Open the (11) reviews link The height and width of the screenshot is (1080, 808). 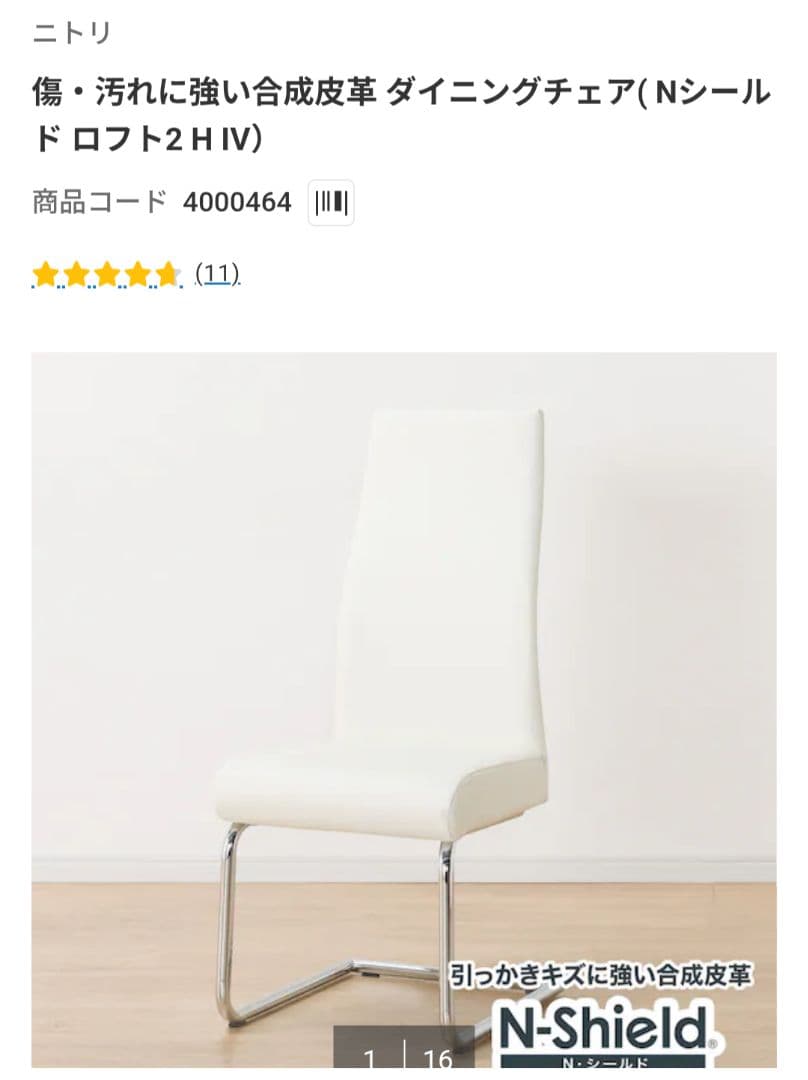point(217,273)
